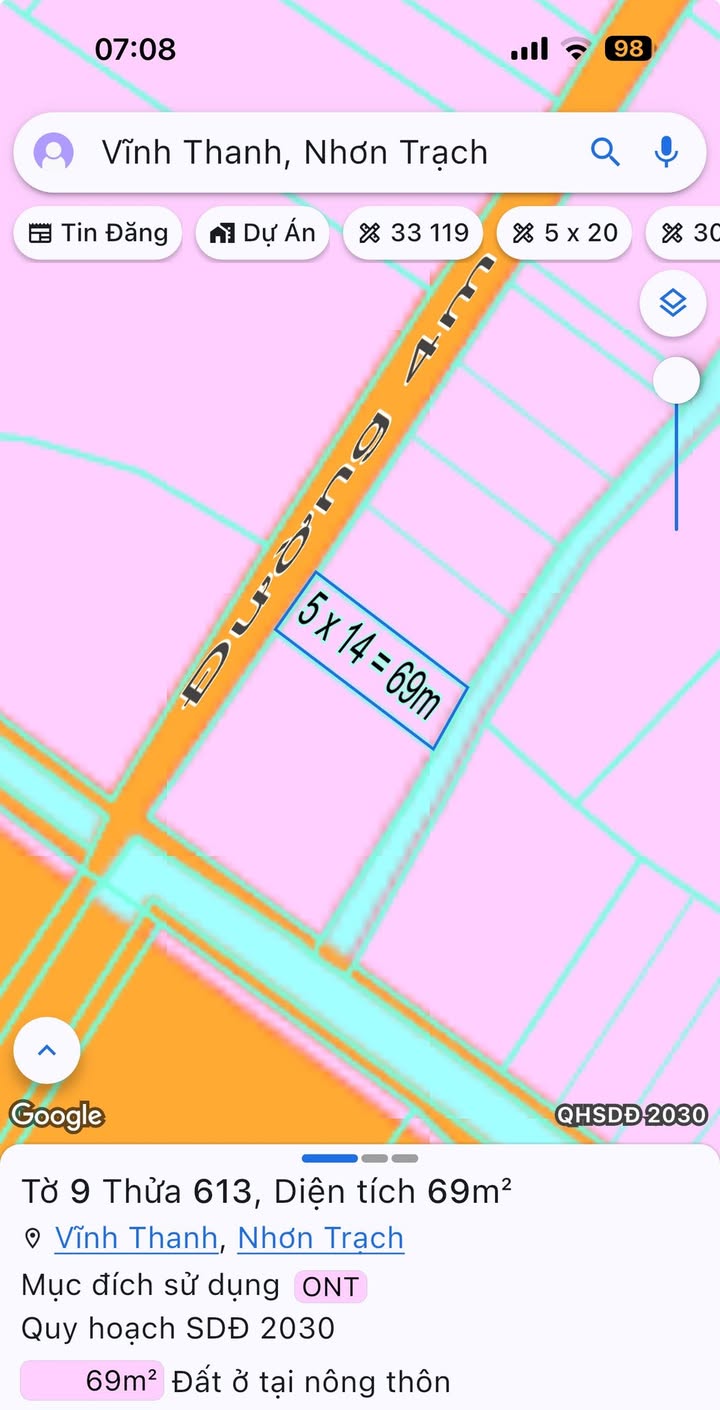Tap the page indicator dots
Viewport: 720px width, 1410px height.
[360, 1158]
